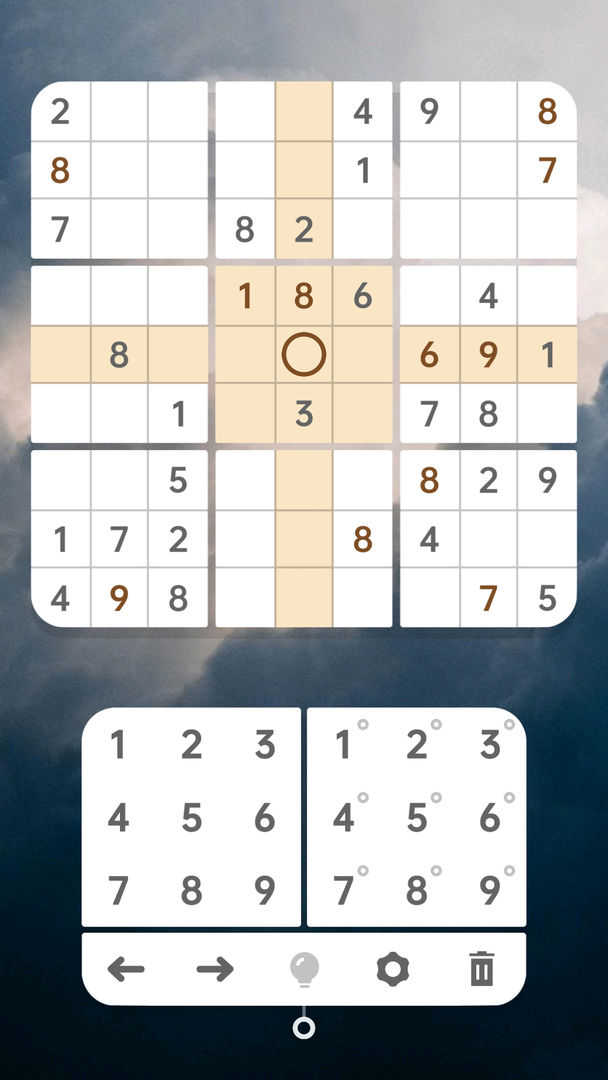Open the settings gear
The height and width of the screenshot is (1080, 608).
pos(393,969)
